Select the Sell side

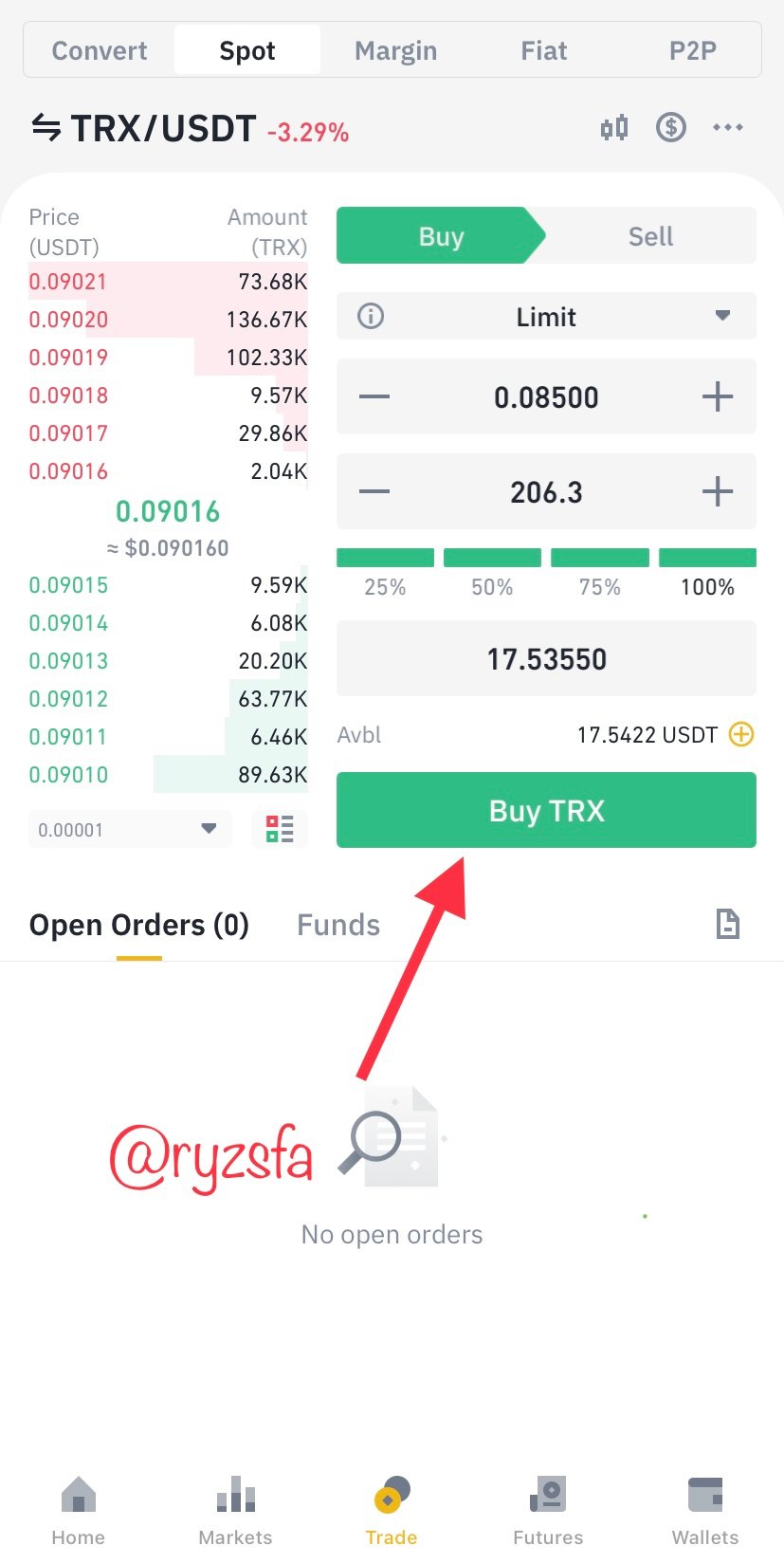click(650, 236)
